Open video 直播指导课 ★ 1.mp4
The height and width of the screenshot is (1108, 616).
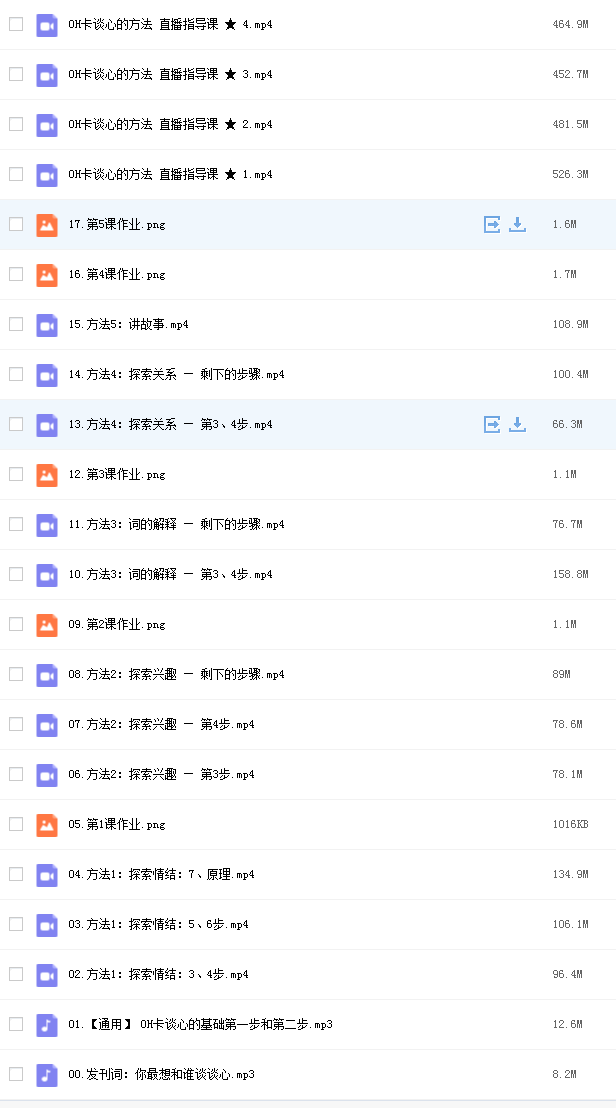click(170, 175)
